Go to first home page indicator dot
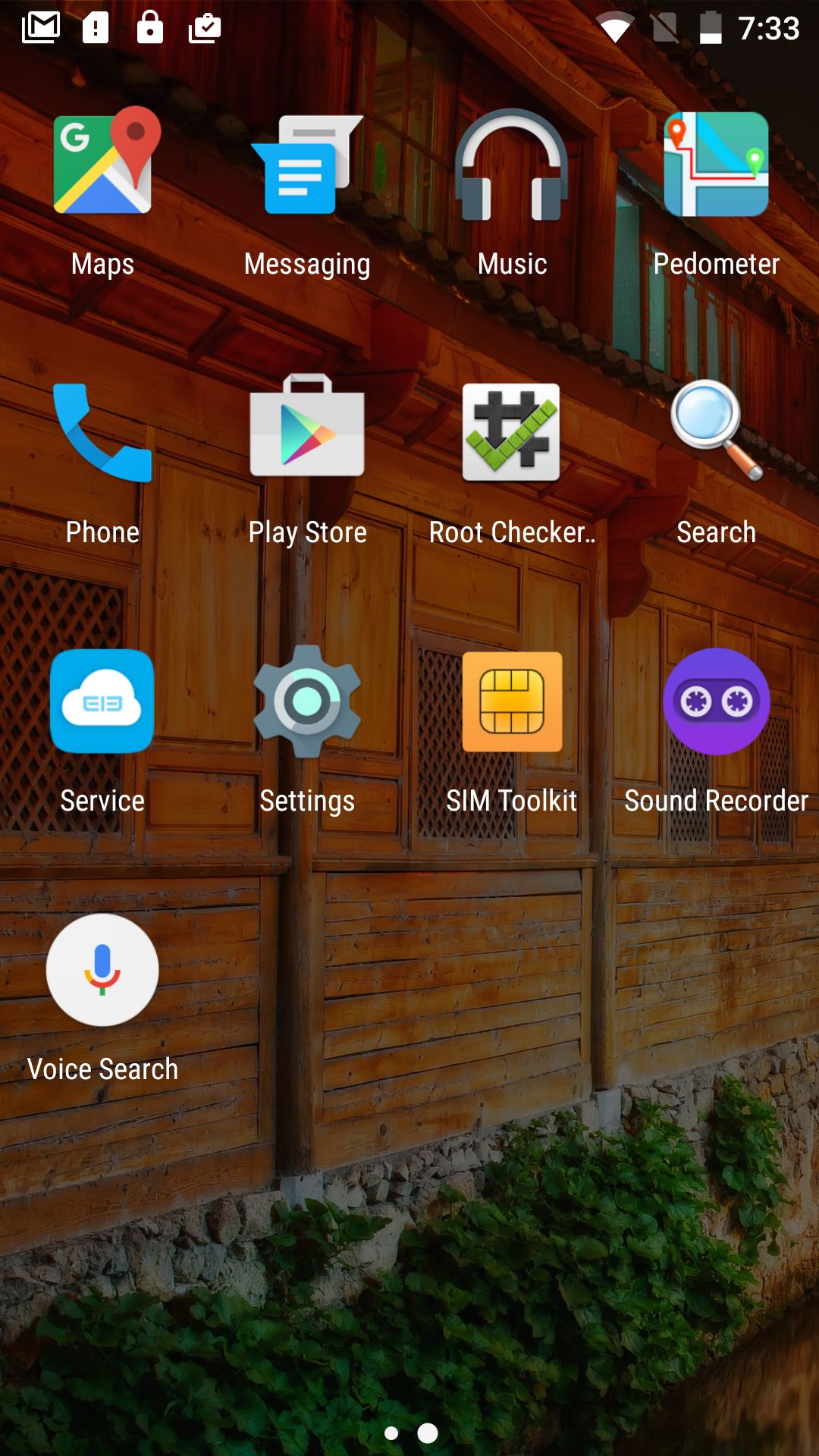Viewport: 819px width, 1456px height. pyautogui.click(x=391, y=1433)
